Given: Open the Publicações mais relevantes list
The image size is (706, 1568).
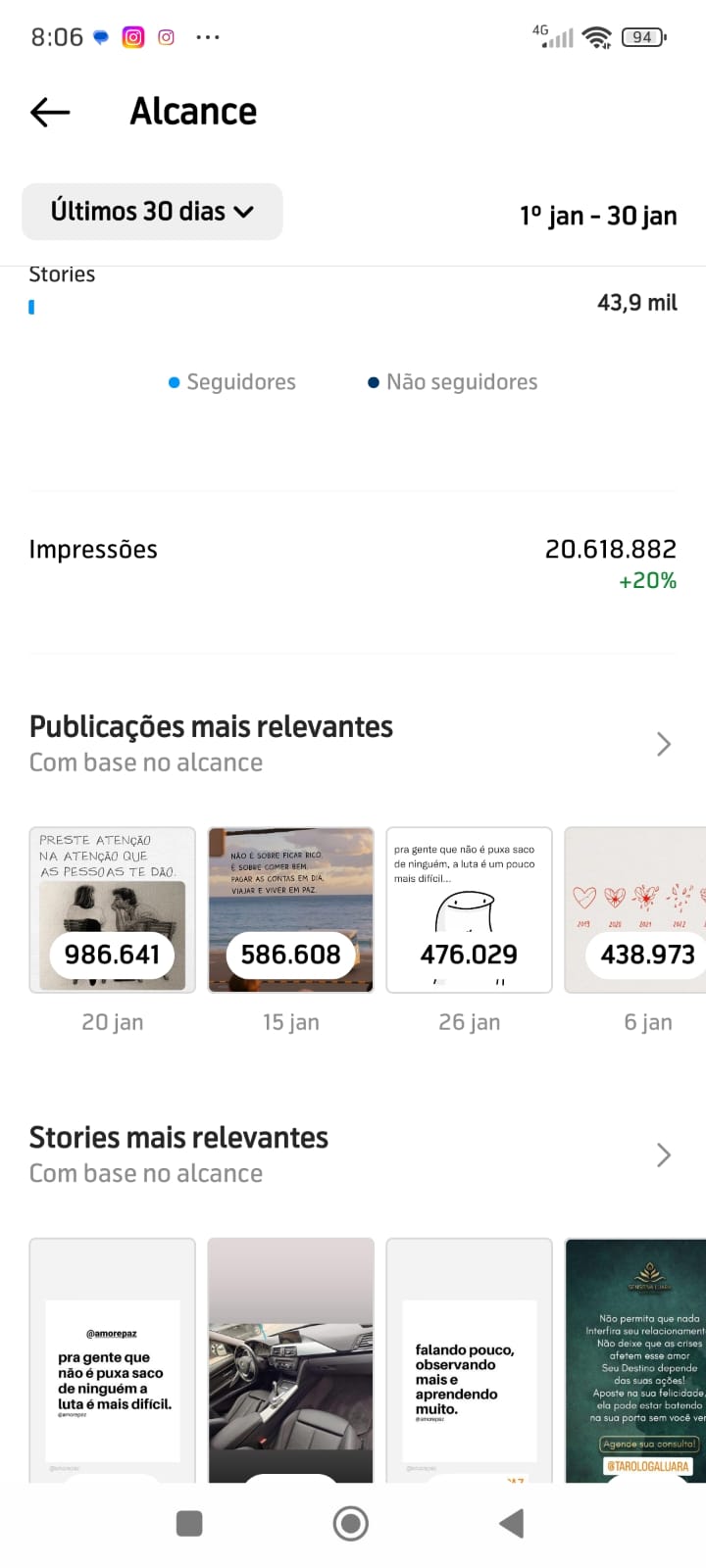Looking at the screenshot, I should 663,745.
